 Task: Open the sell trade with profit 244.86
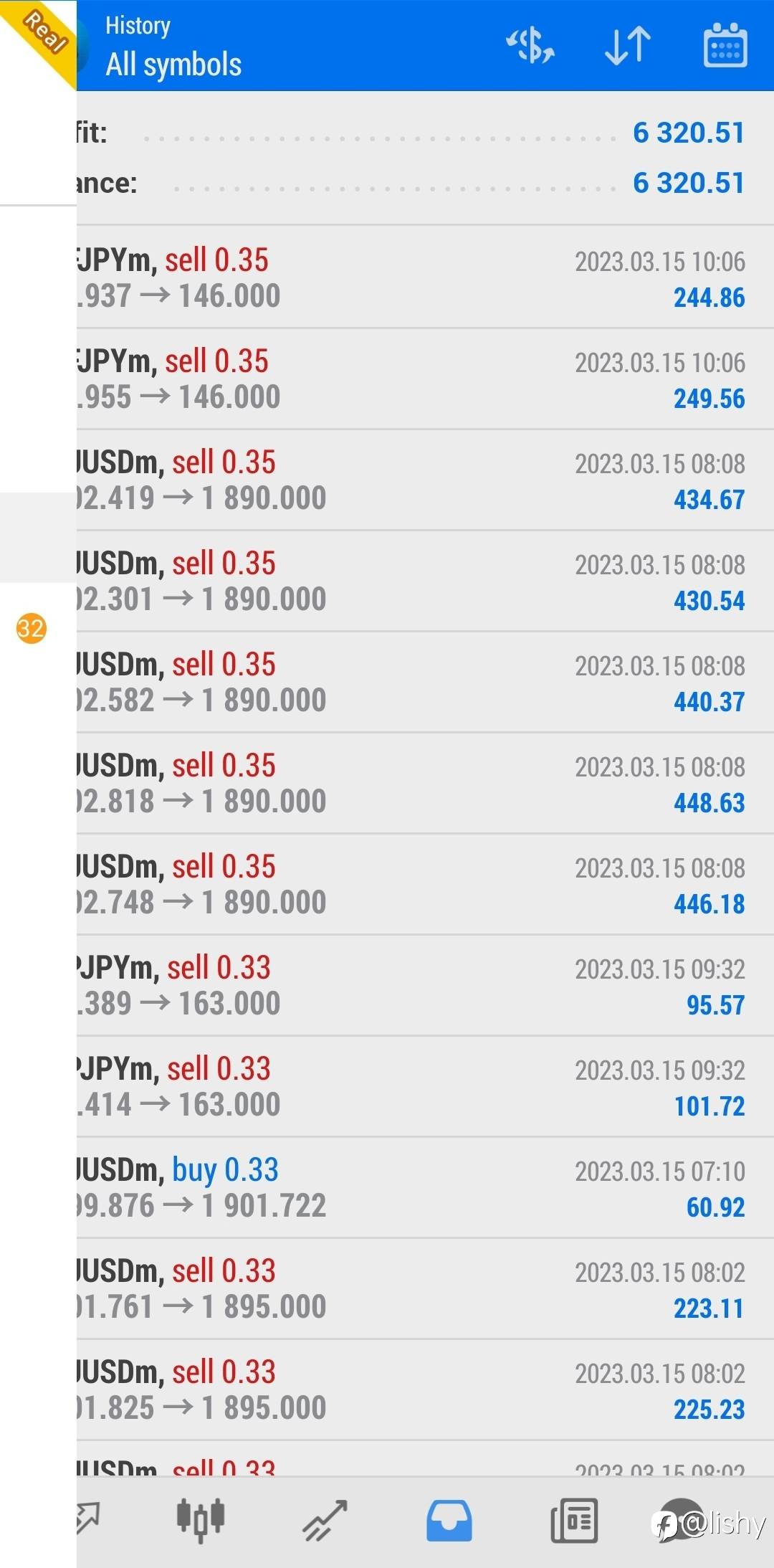pos(423,277)
